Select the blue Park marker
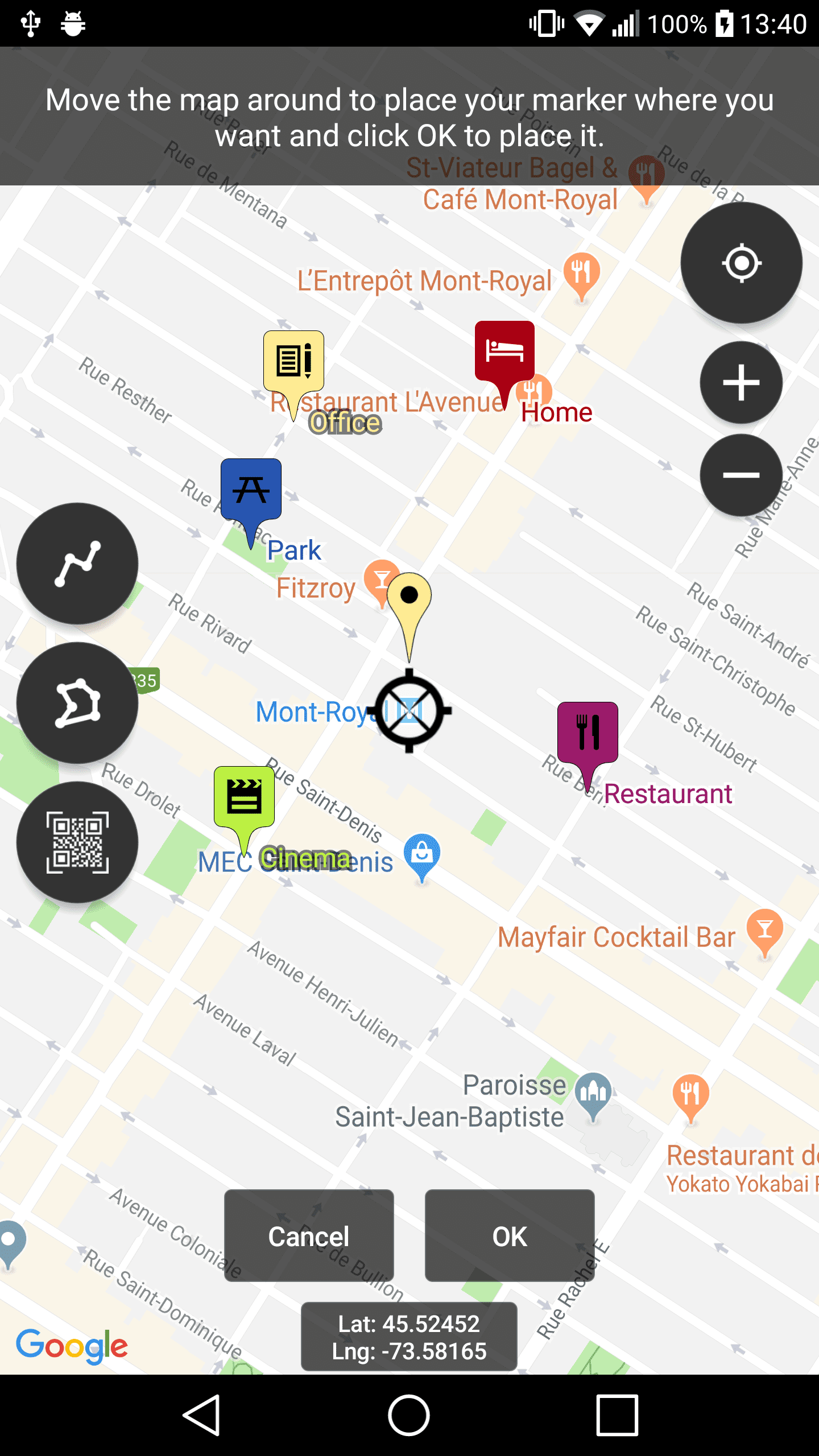Image resolution: width=819 pixels, height=1456 pixels. [x=251, y=490]
